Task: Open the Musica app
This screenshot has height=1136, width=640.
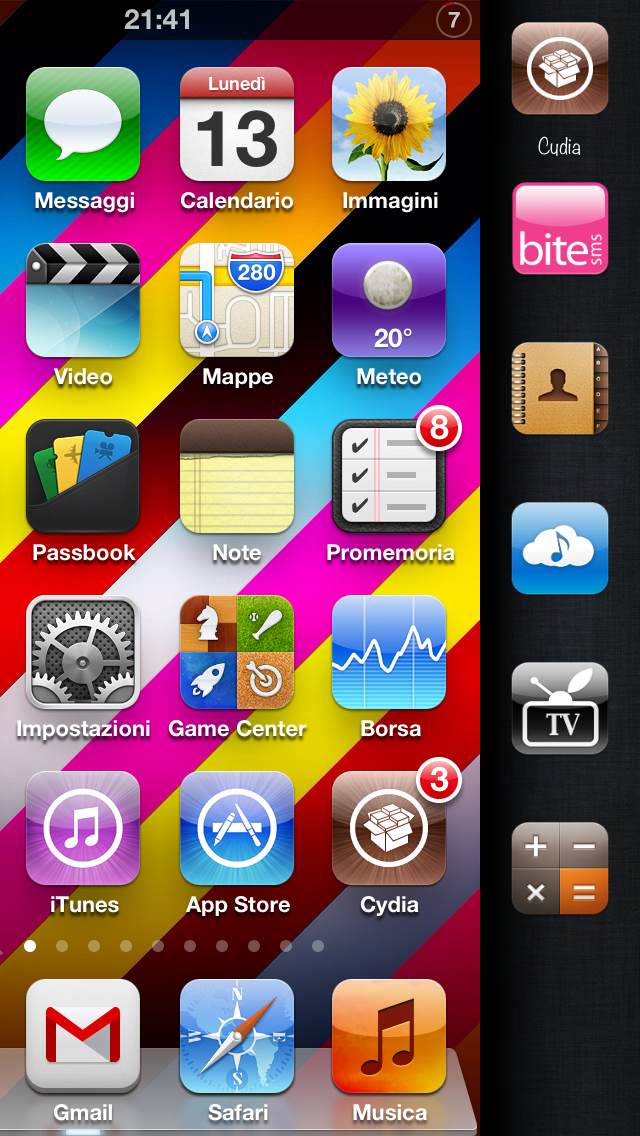Action: tap(389, 1036)
